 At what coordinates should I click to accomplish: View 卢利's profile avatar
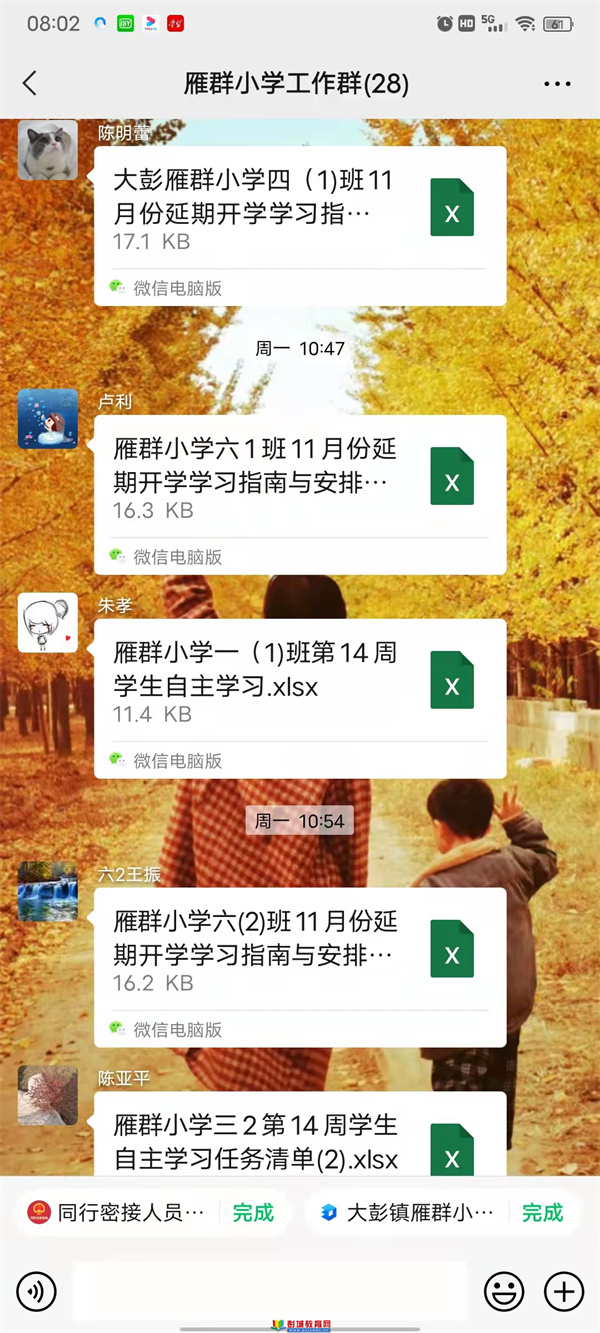point(48,419)
